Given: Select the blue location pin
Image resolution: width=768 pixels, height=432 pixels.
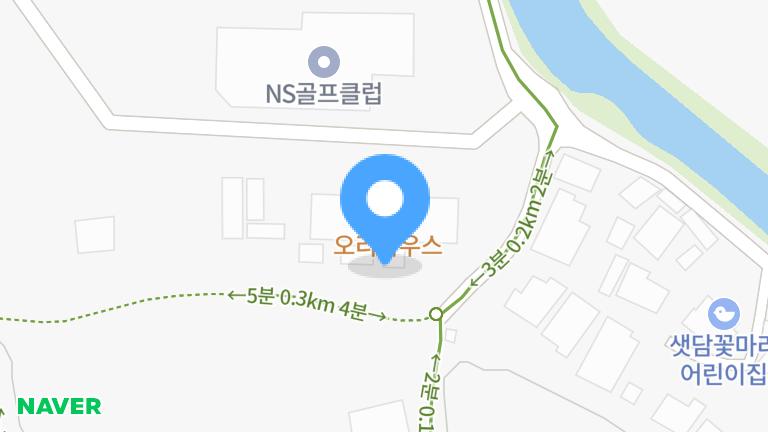Looking at the screenshot, I should coord(385,205).
